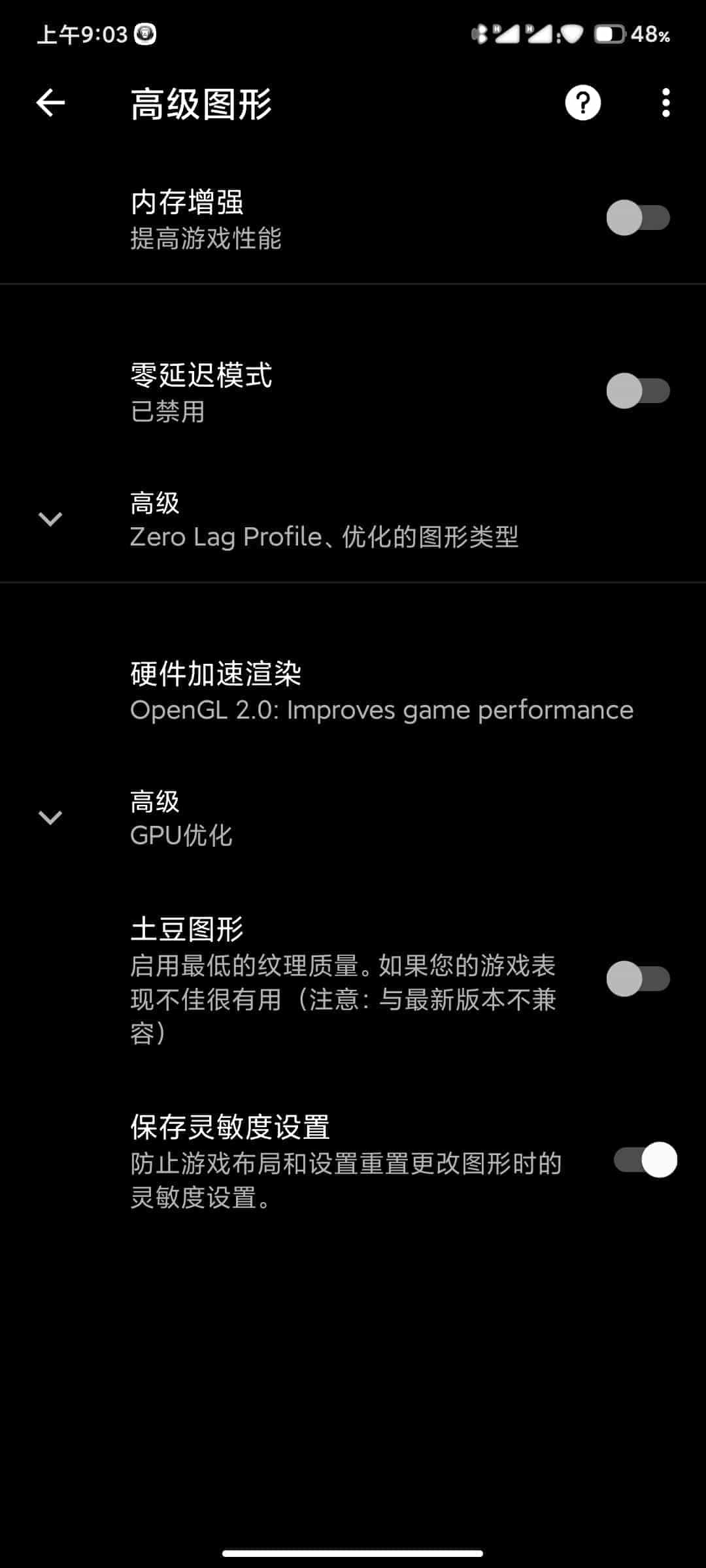The width and height of the screenshot is (706, 1568).
Task: Enable the 内存增强 switch
Action: 638,218
